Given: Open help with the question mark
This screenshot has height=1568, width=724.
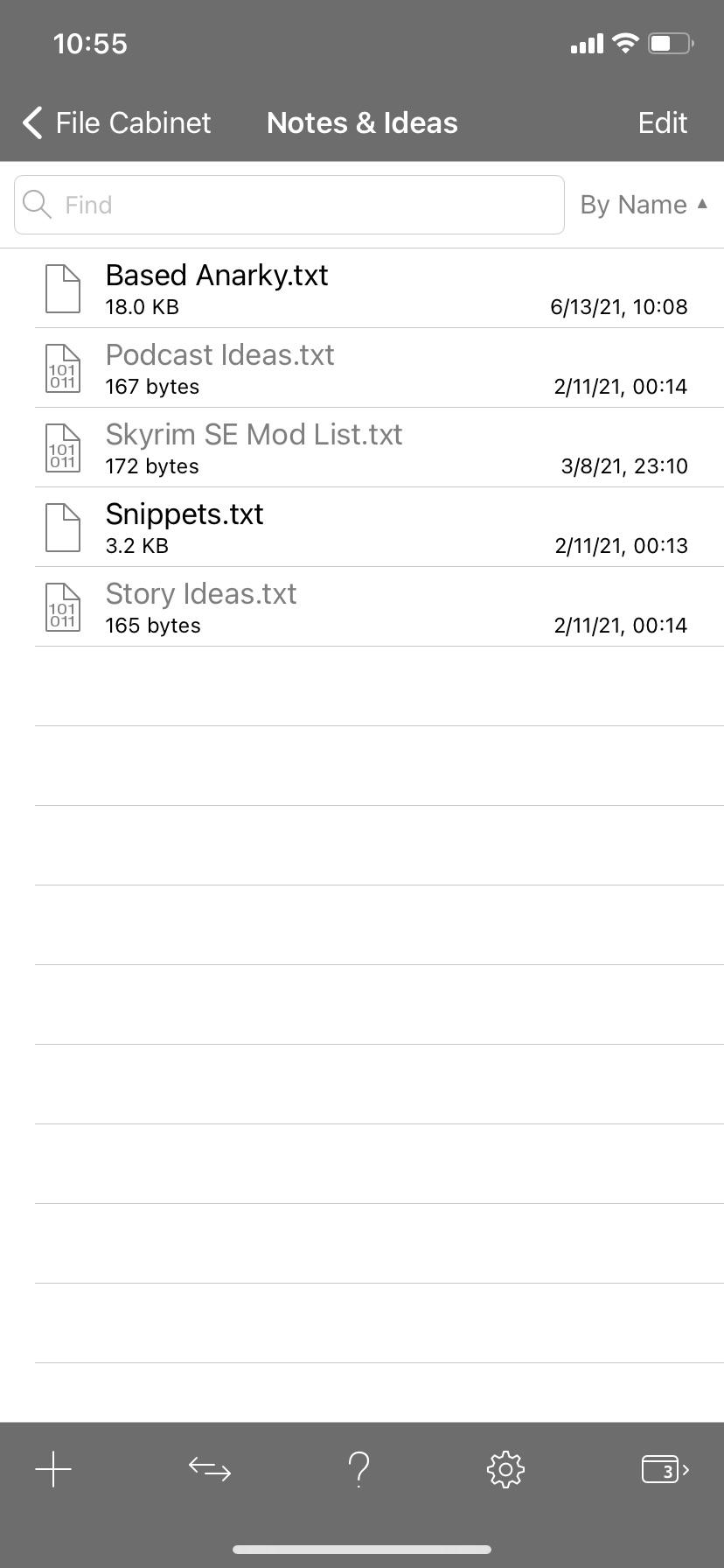Looking at the screenshot, I should pyautogui.click(x=359, y=1470).
